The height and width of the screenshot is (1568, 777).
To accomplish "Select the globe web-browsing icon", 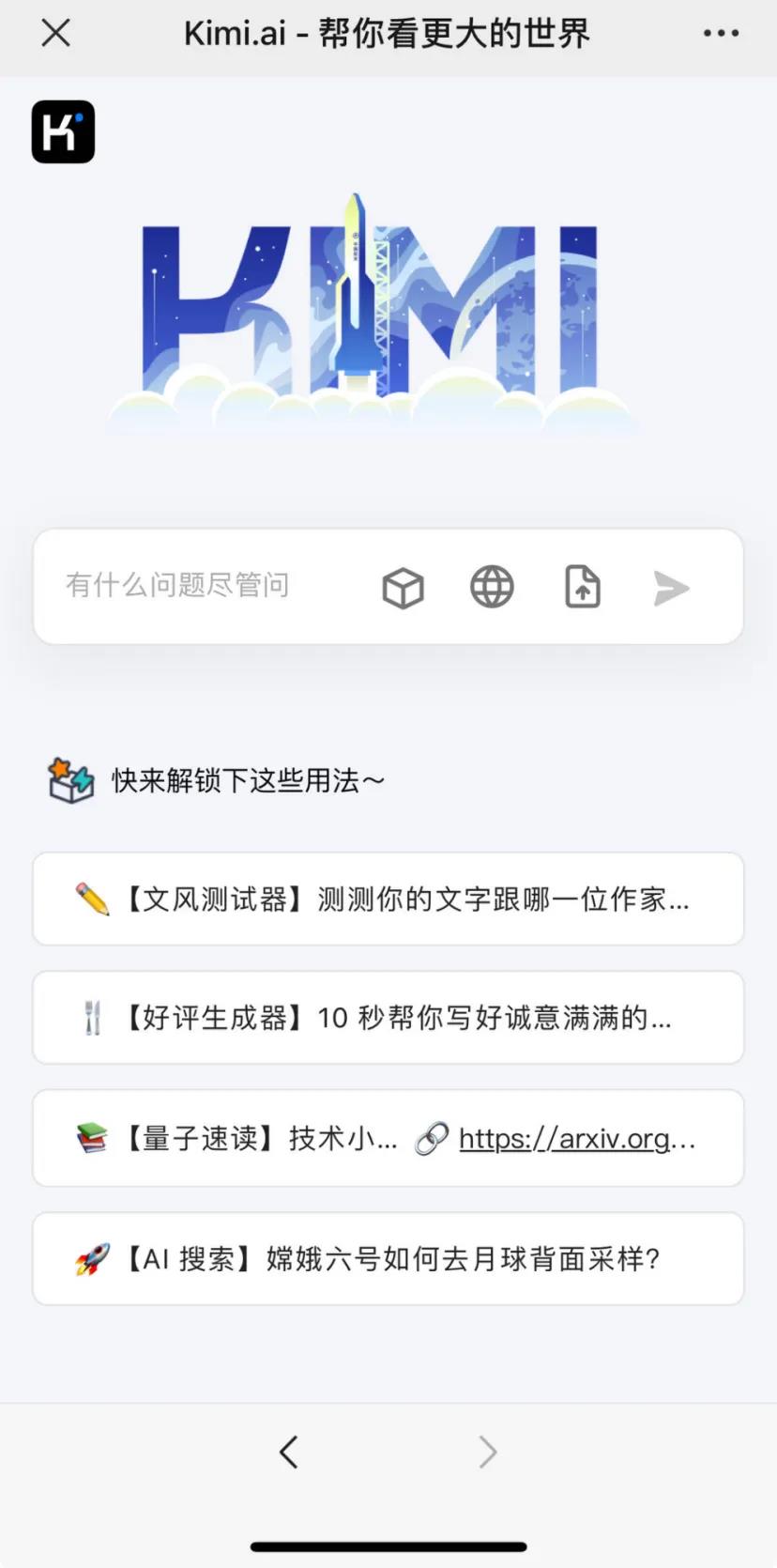I will pos(491,586).
